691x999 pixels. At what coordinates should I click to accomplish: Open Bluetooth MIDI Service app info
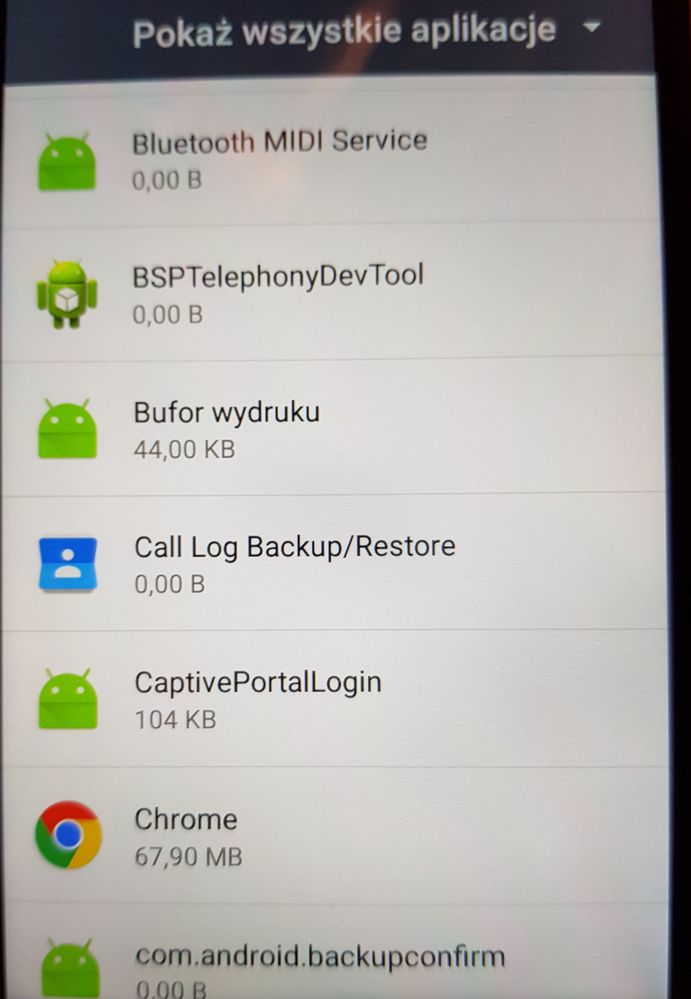280,158
